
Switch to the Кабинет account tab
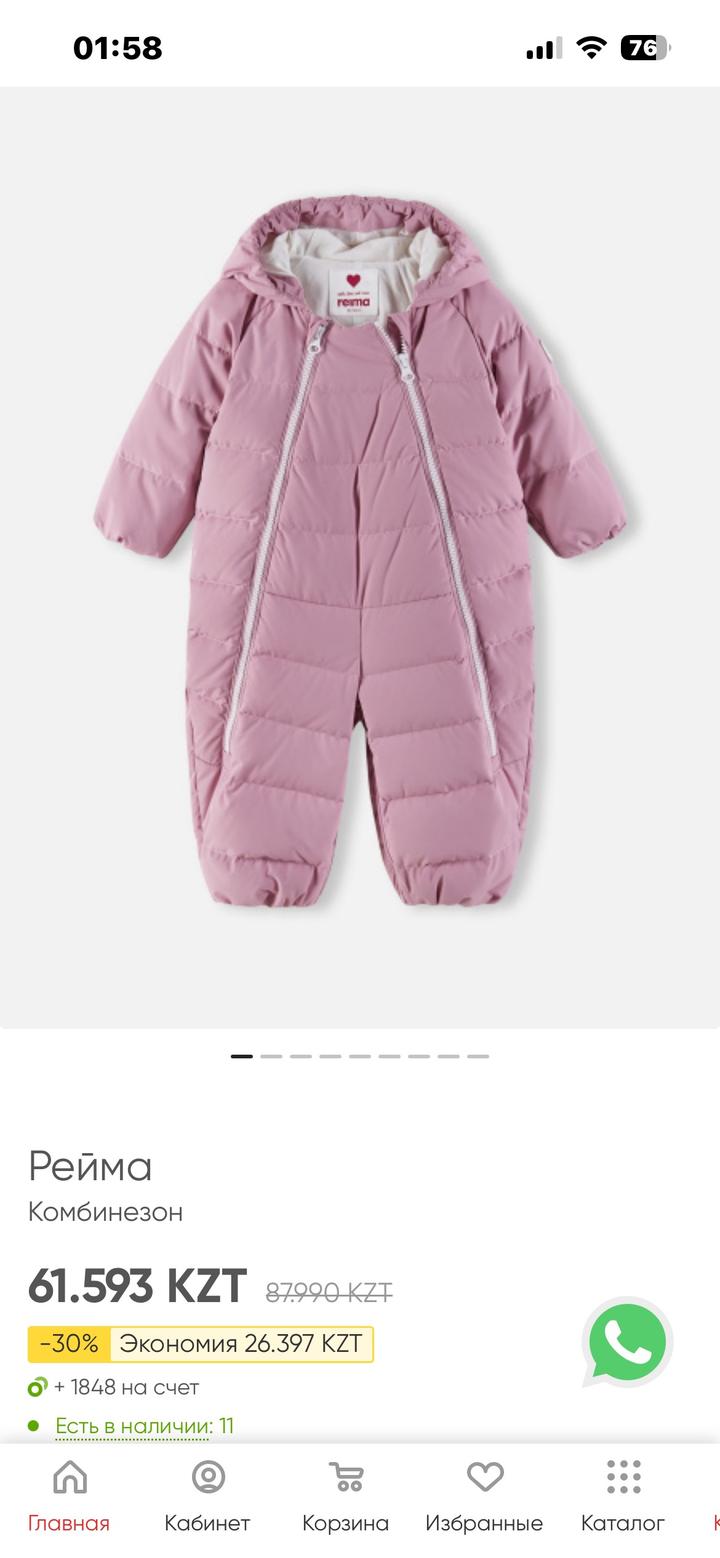[208, 1496]
